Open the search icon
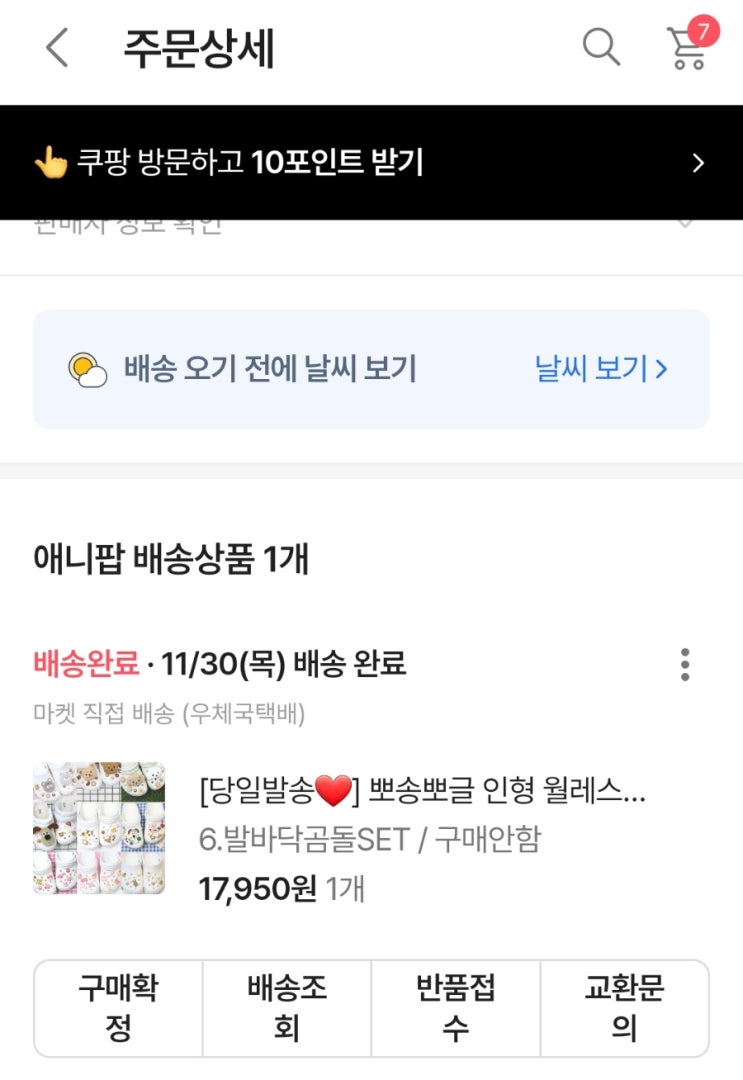Screen dimensions: 743x1080 click(601, 46)
